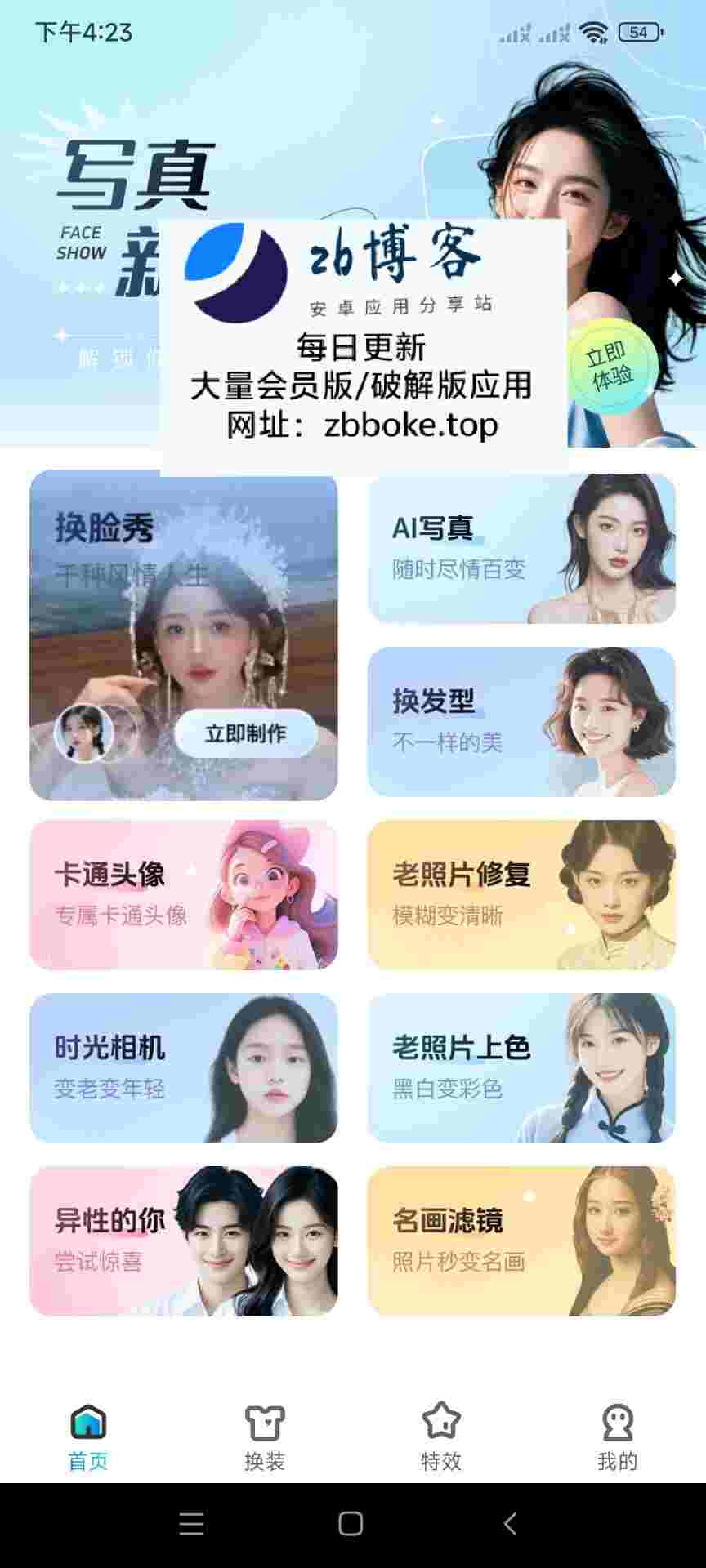Viewport: 706px width, 1568px height.
Task: Switch to the 特效 tab
Action: point(441,1437)
